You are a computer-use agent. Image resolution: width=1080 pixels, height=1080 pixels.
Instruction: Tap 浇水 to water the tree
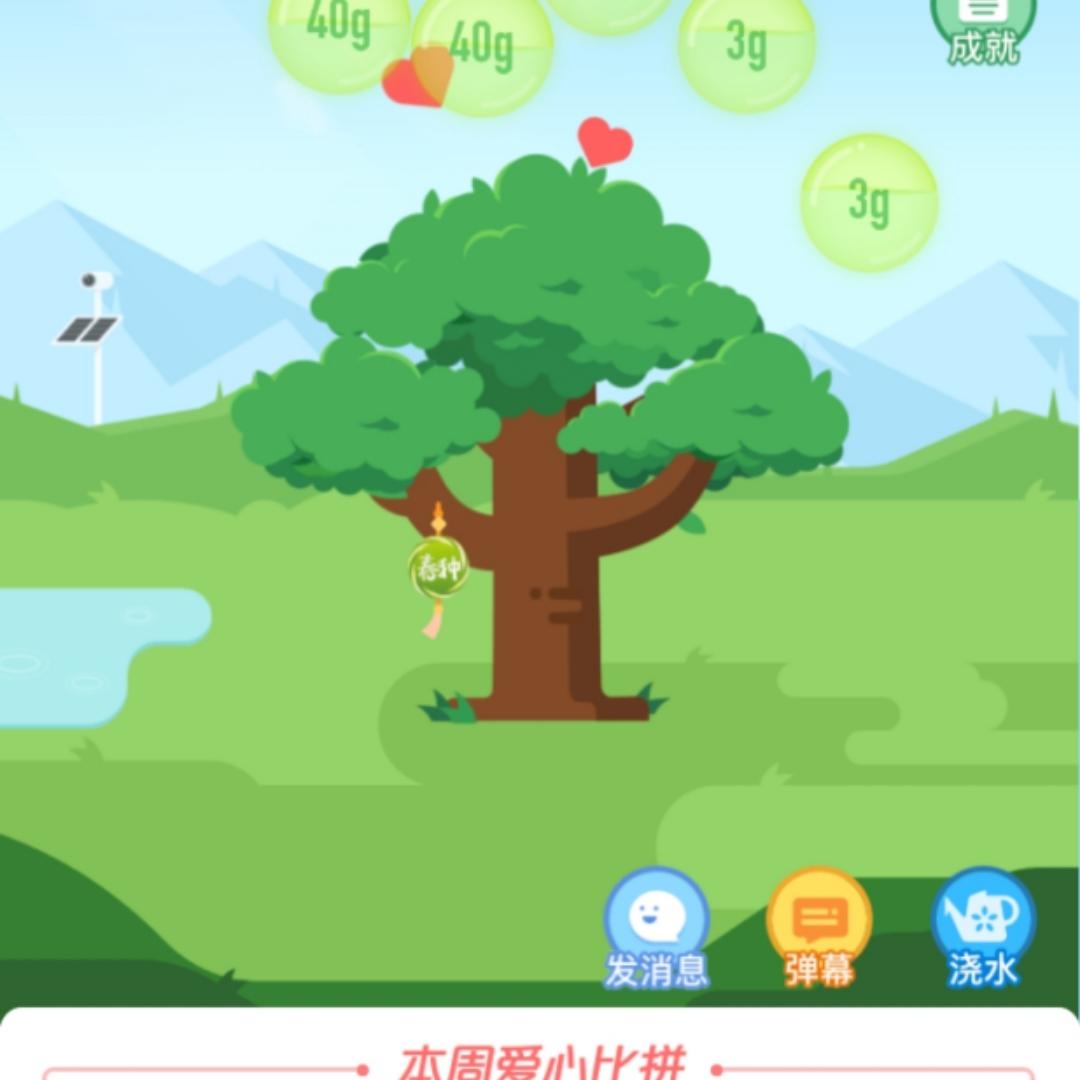(x=983, y=928)
